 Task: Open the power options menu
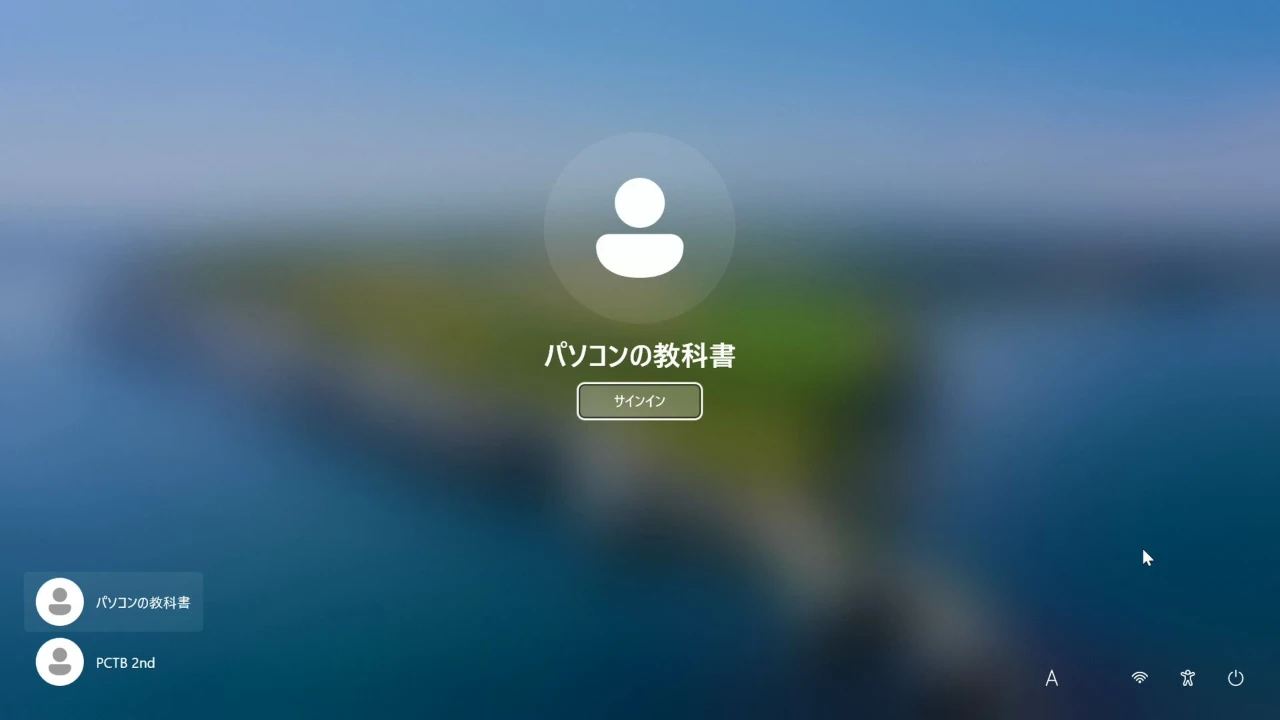click(1235, 678)
